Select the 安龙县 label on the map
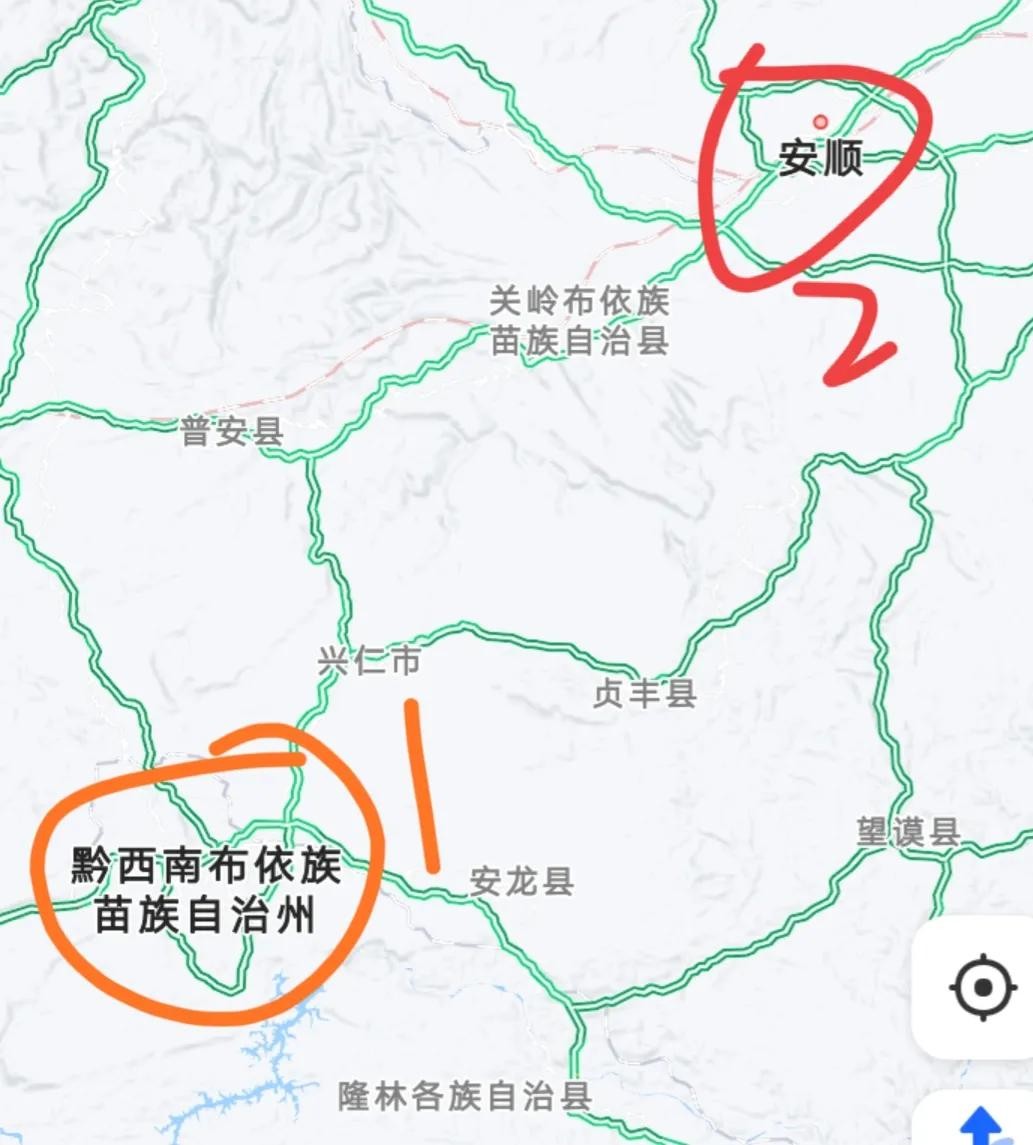The height and width of the screenshot is (1145, 1033). click(x=521, y=882)
